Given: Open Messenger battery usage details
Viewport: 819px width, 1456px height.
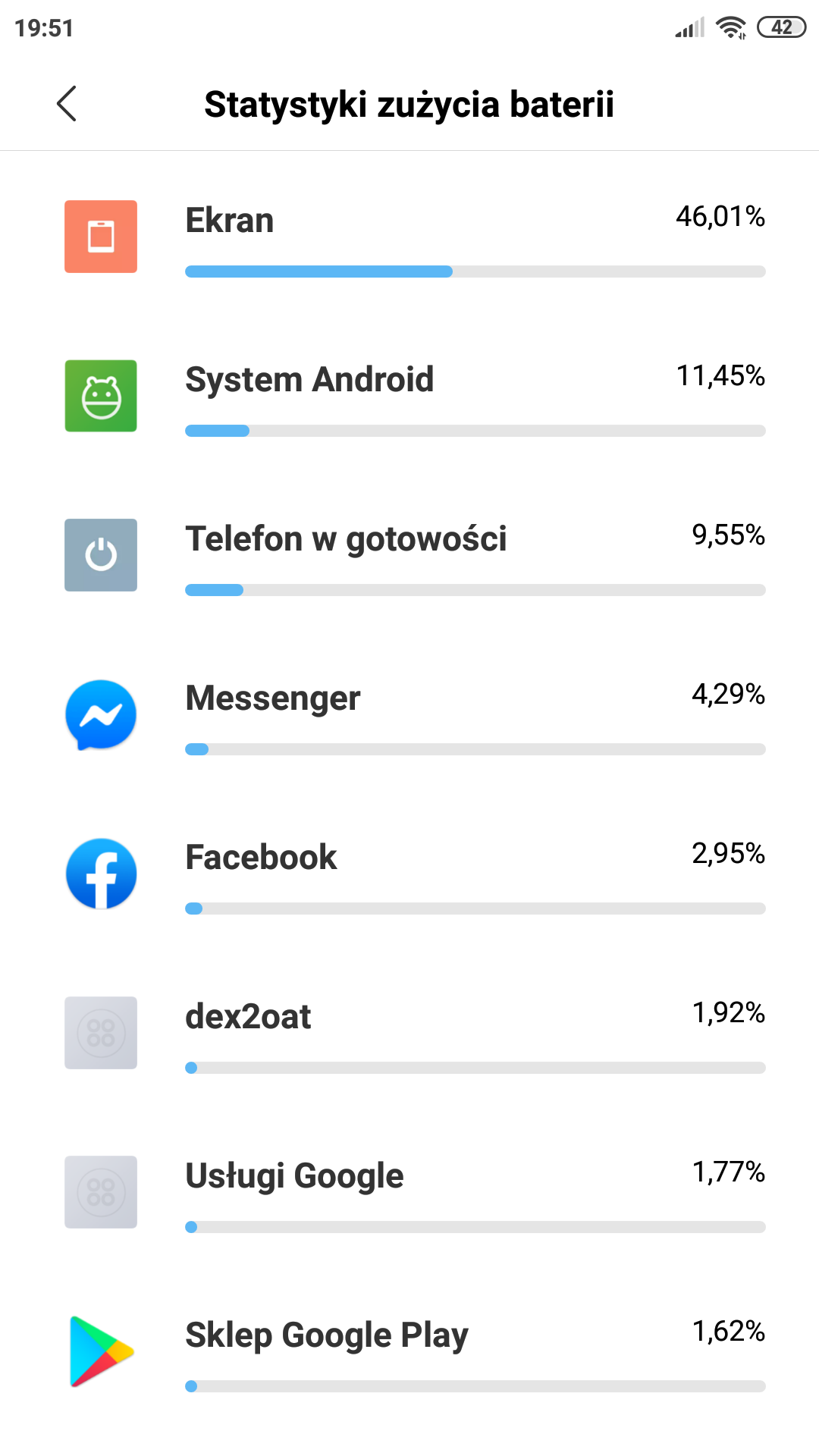Looking at the screenshot, I should click(x=409, y=714).
